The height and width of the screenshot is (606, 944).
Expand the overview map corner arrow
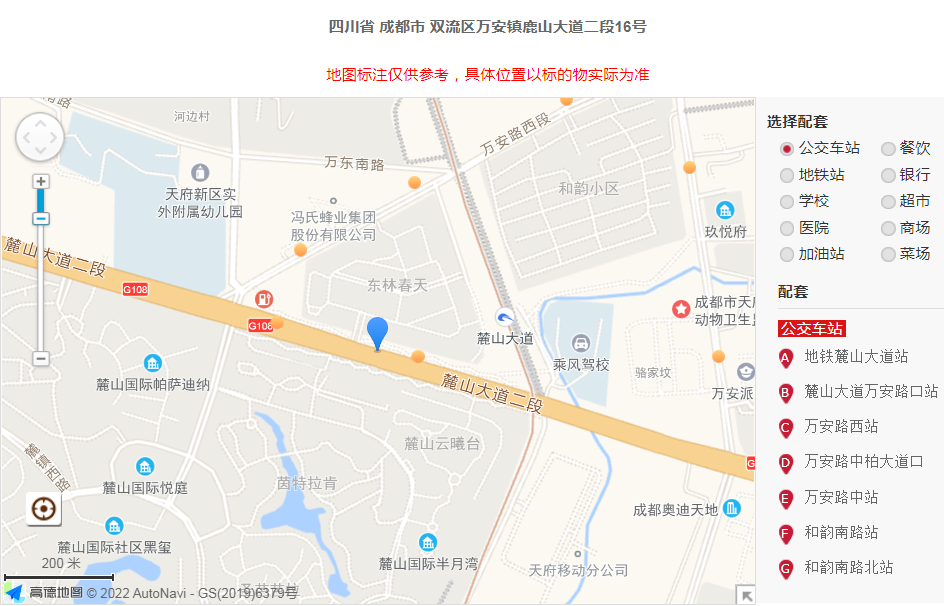pos(745,595)
